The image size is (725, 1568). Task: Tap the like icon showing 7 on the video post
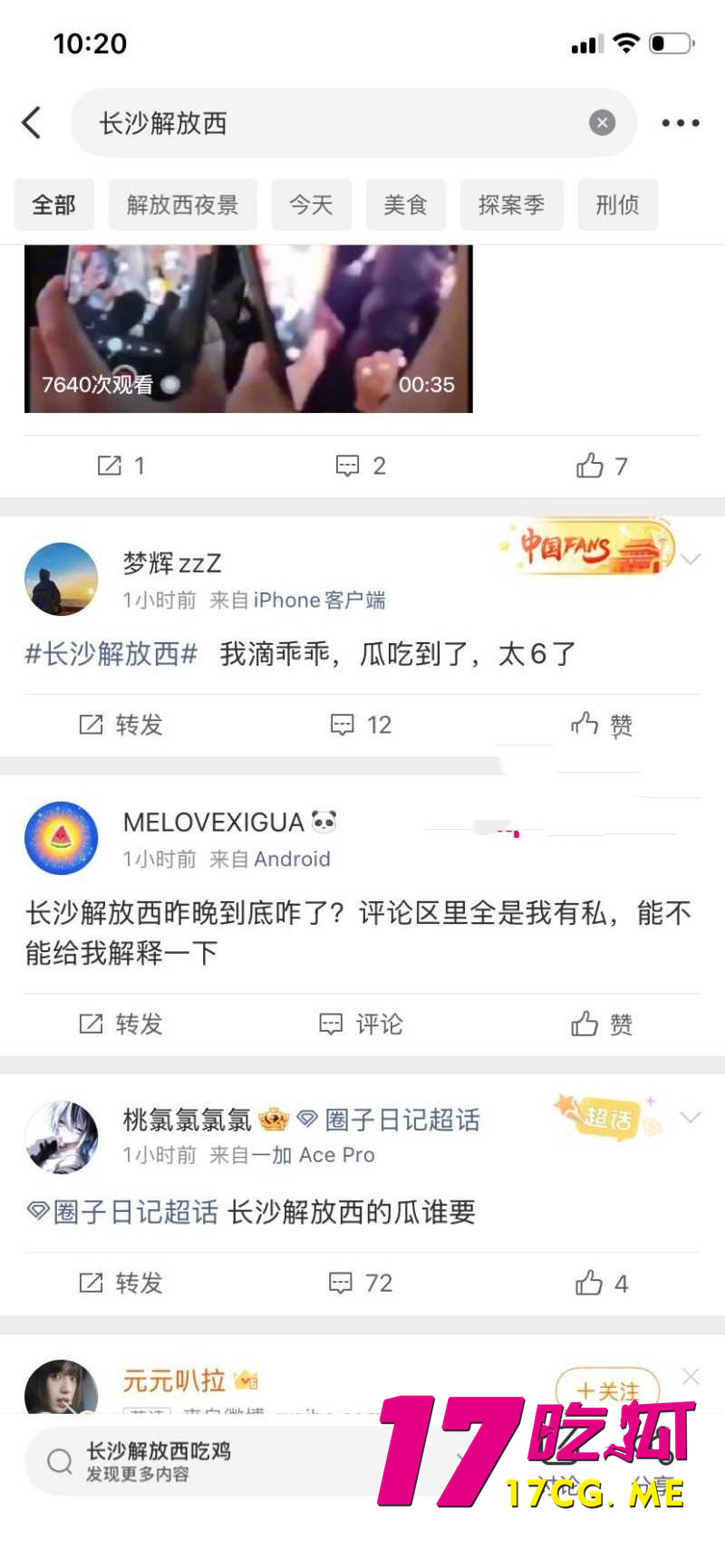click(x=601, y=466)
